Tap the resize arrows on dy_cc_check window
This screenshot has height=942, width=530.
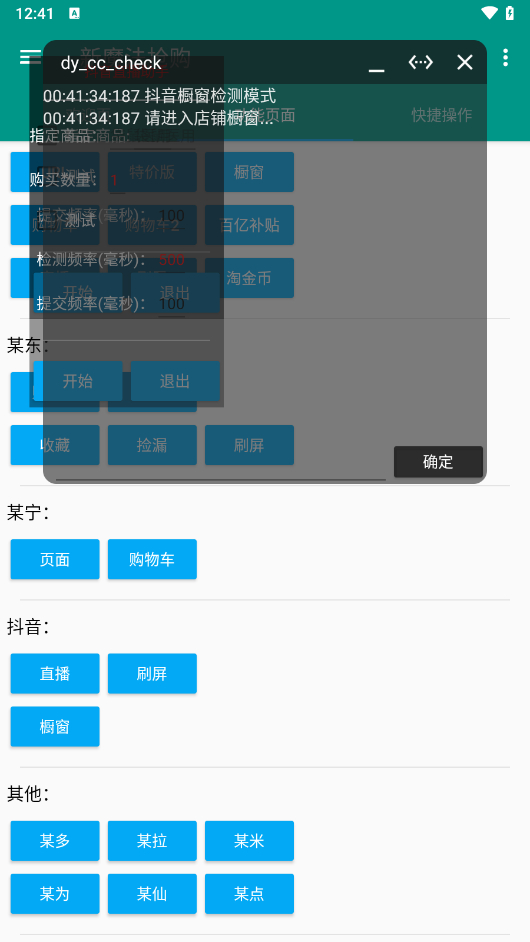tap(421, 62)
